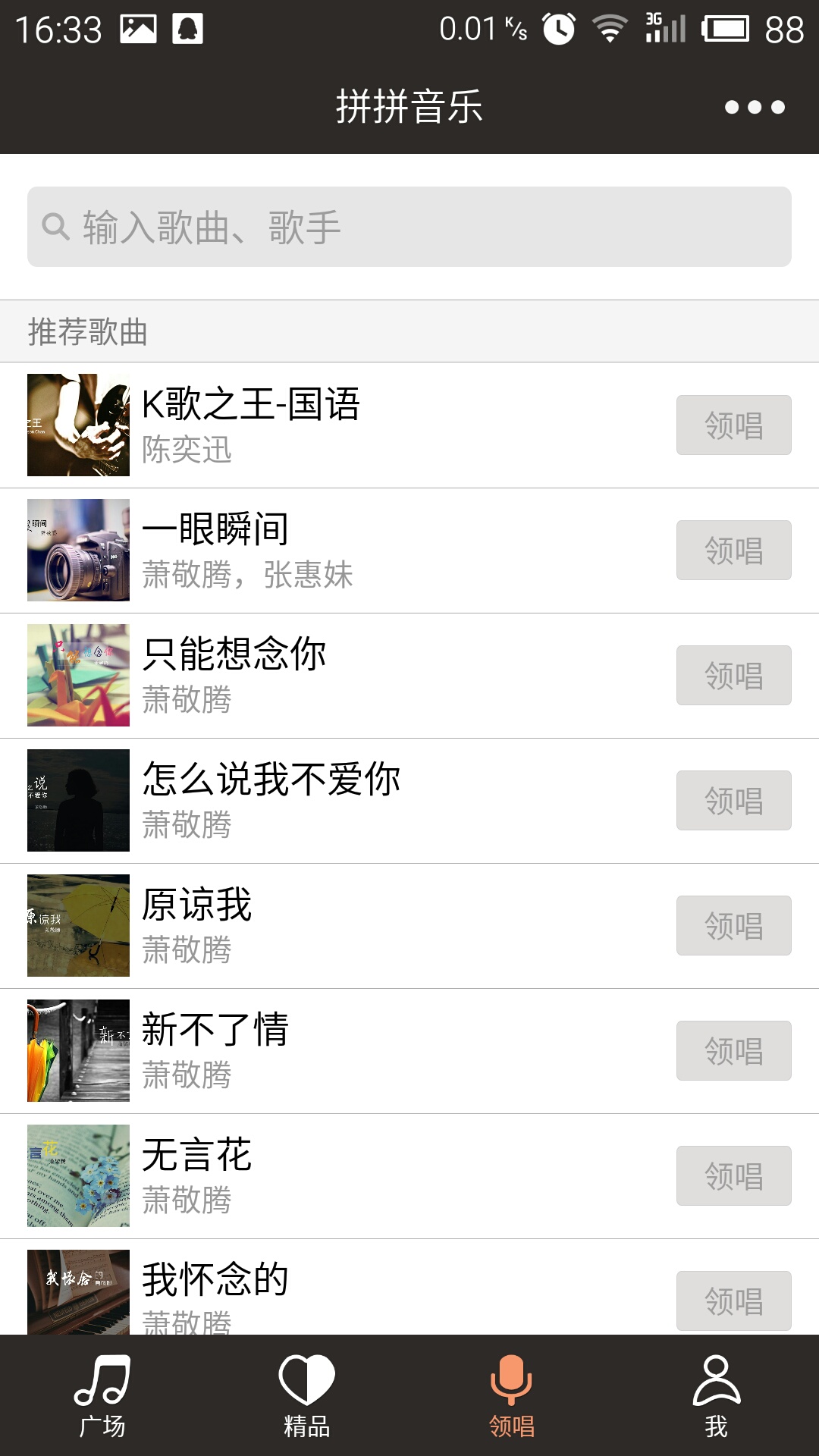The image size is (819, 1456).
Task: Open the song row 一眼瞬间
Action: pos(379,551)
